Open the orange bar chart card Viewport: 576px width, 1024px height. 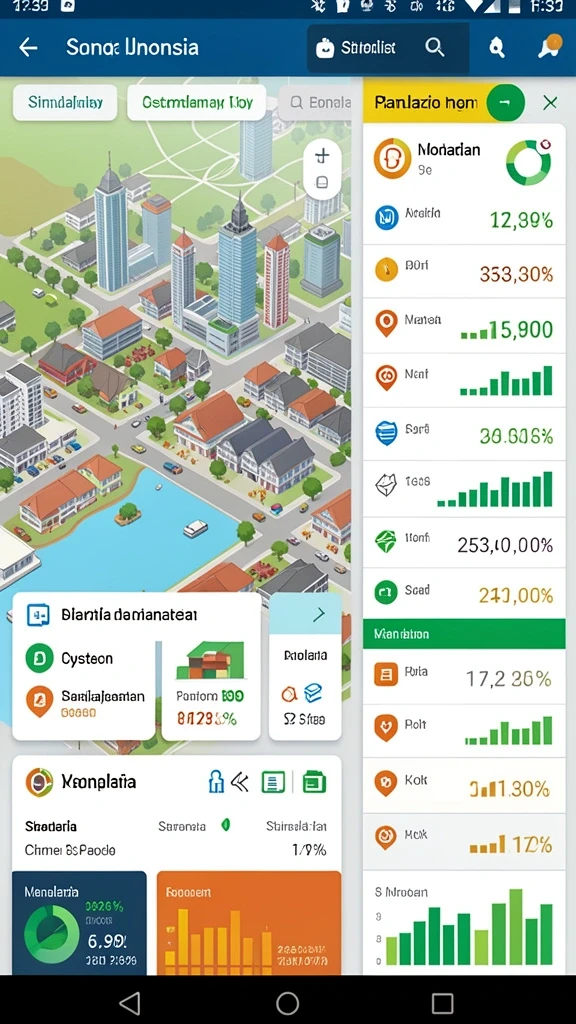click(x=249, y=923)
